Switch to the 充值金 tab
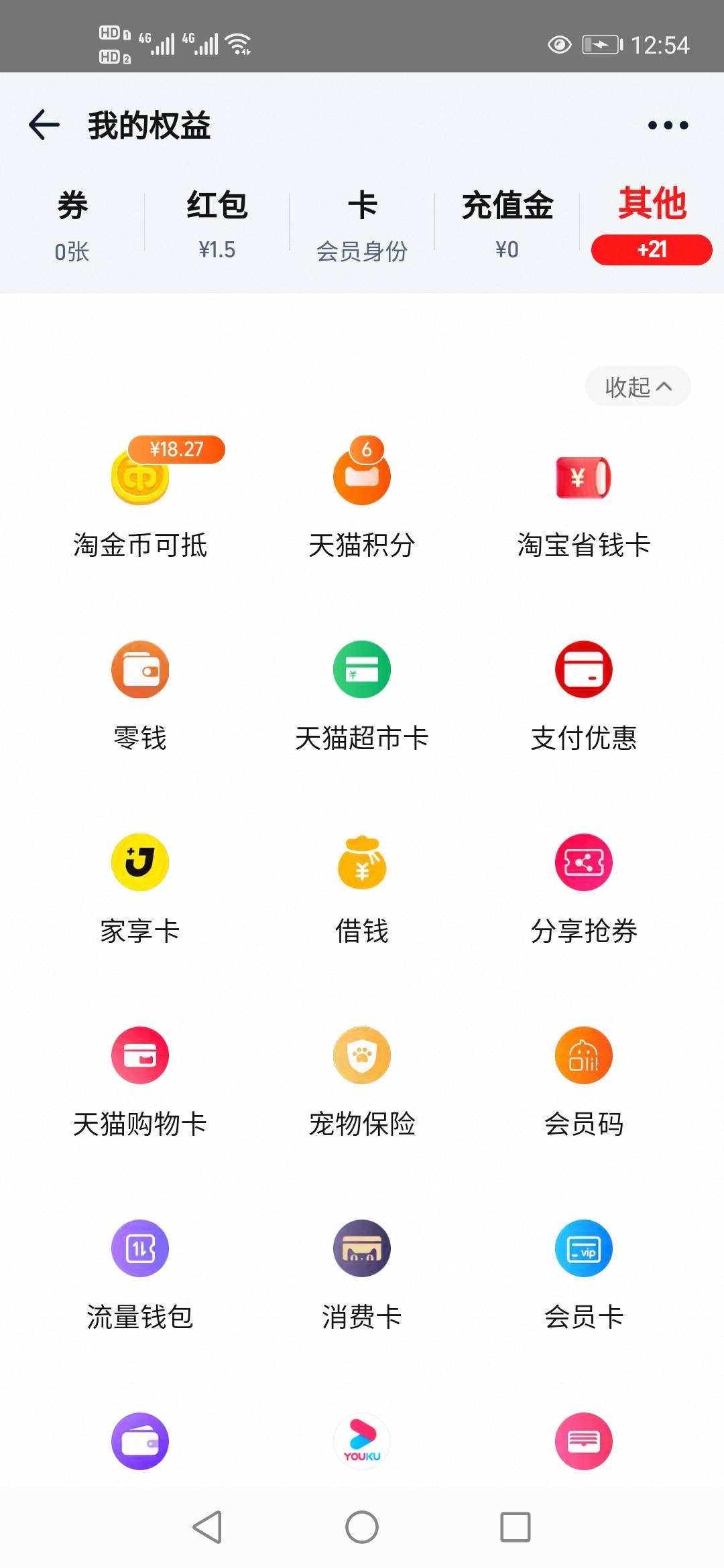Image resolution: width=724 pixels, height=1568 pixels. (507, 225)
